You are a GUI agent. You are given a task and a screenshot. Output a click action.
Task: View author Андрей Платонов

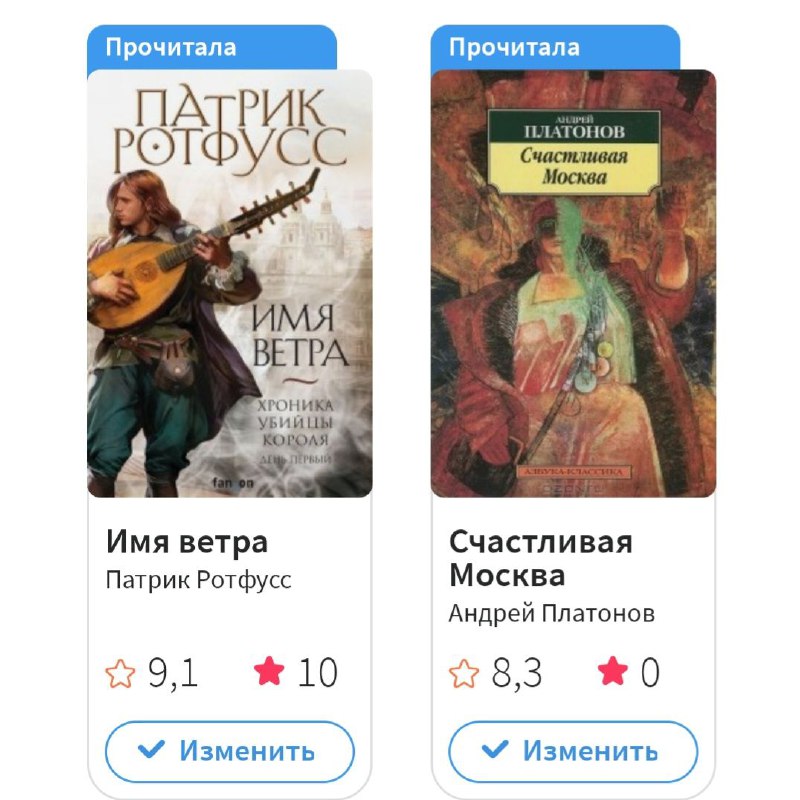551,613
